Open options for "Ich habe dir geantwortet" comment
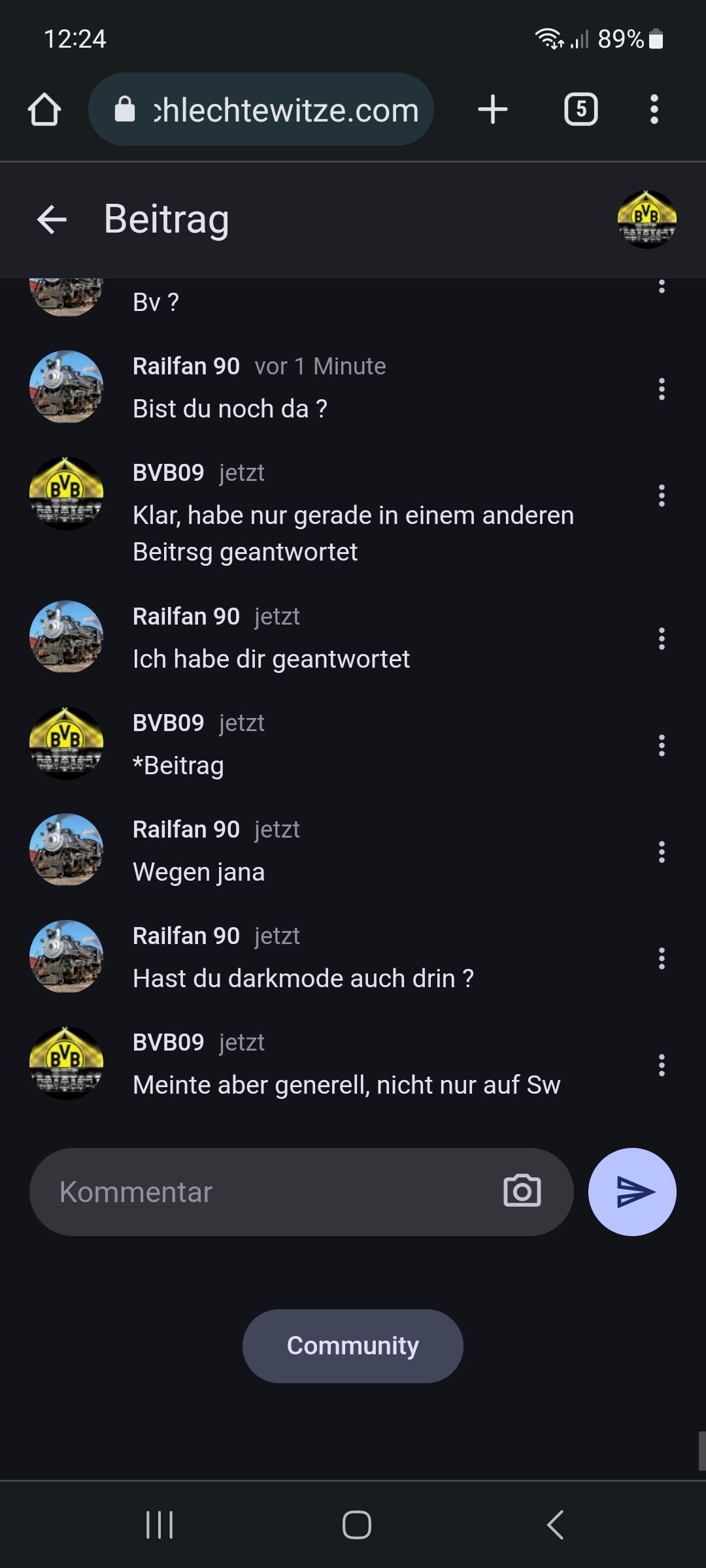 click(x=662, y=639)
